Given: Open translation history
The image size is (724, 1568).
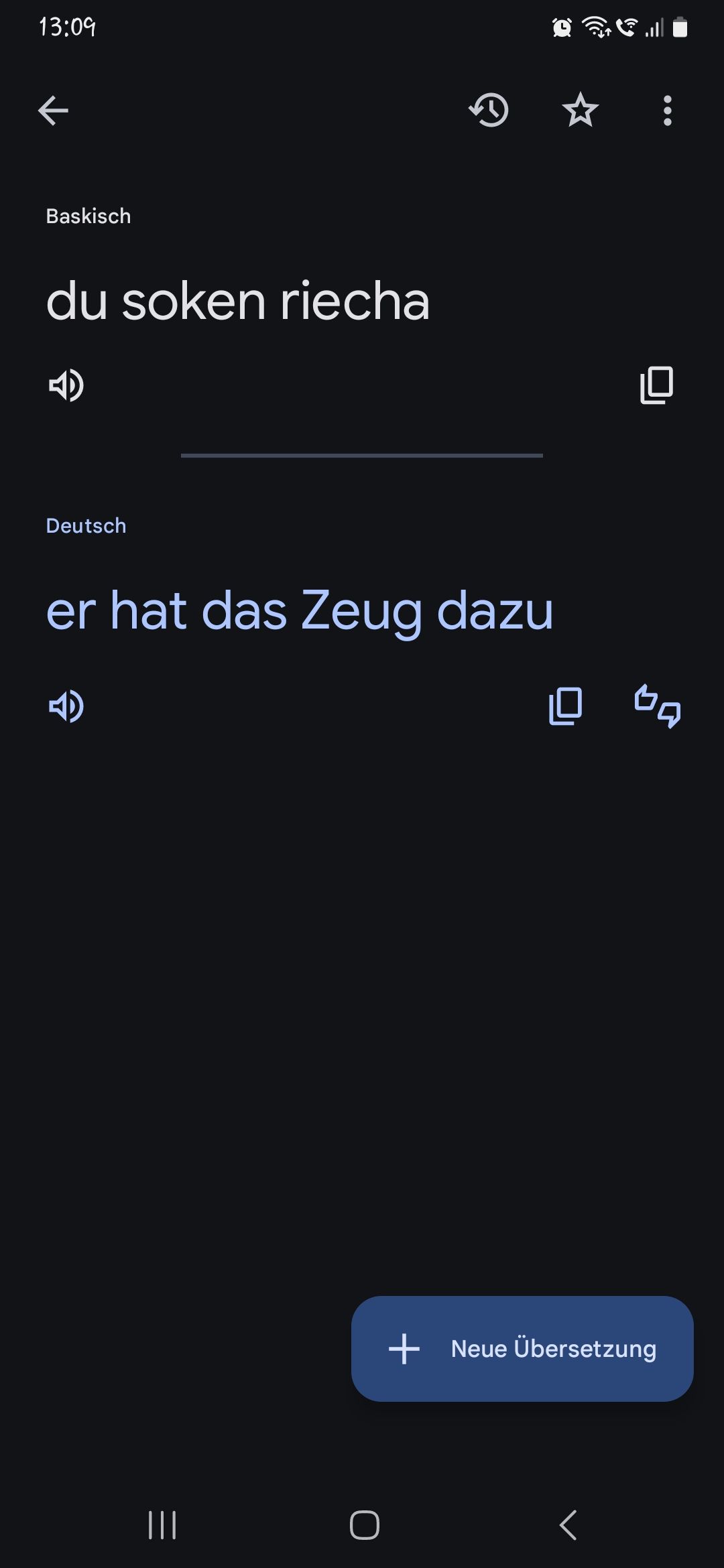Looking at the screenshot, I should [x=489, y=111].
